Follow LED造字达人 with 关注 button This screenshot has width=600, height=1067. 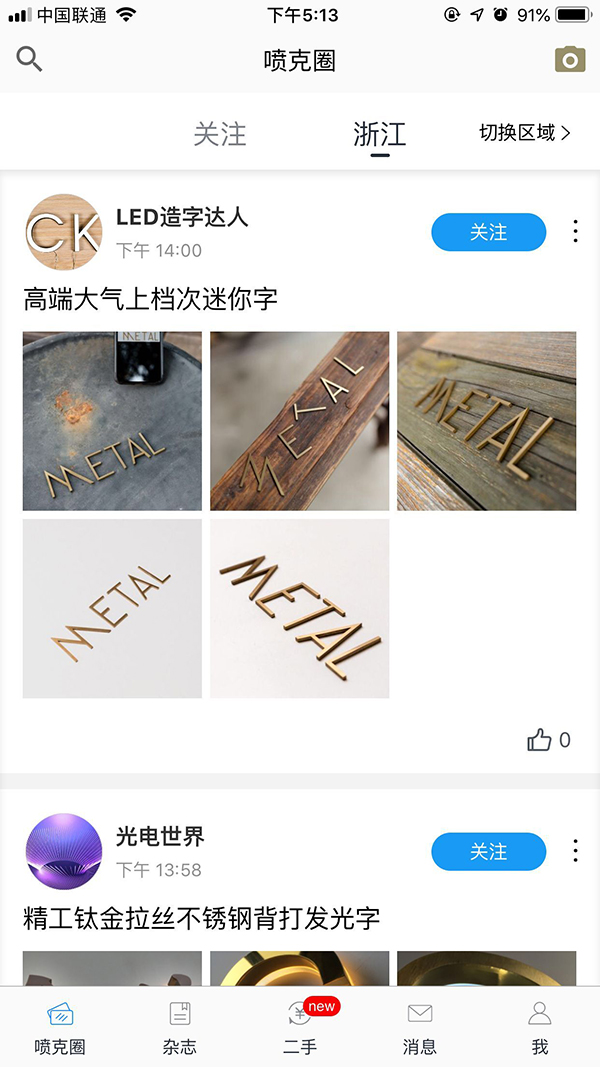(488, 232)
